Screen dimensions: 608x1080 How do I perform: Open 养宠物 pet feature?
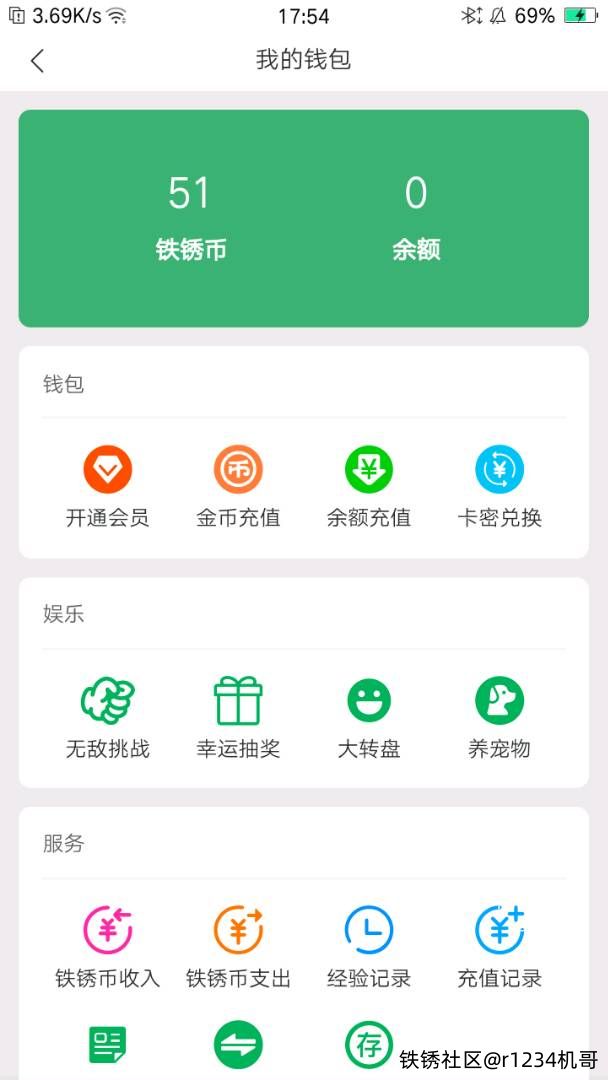pos(499,717)
